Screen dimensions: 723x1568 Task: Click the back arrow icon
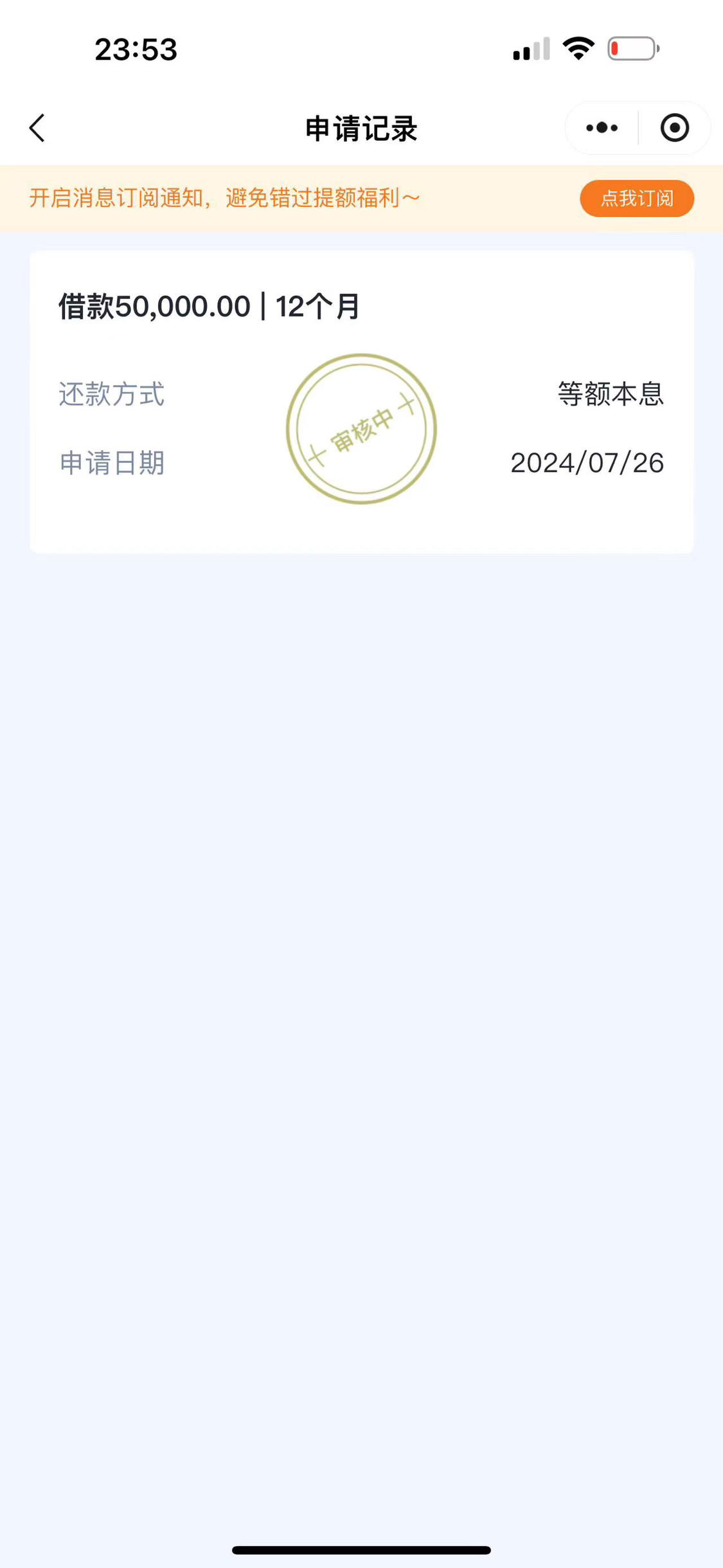tap(37, 128)
